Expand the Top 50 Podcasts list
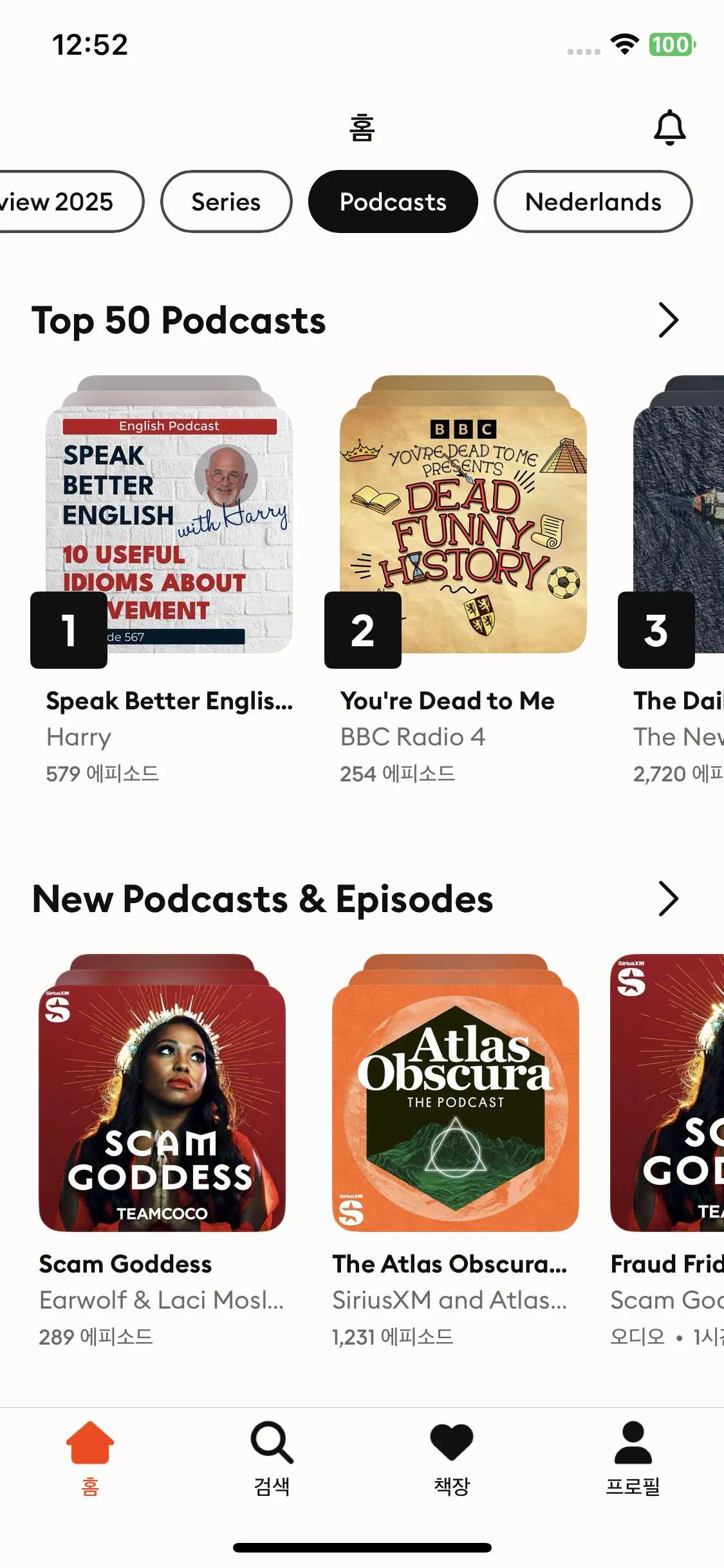 tap(668, 321)
